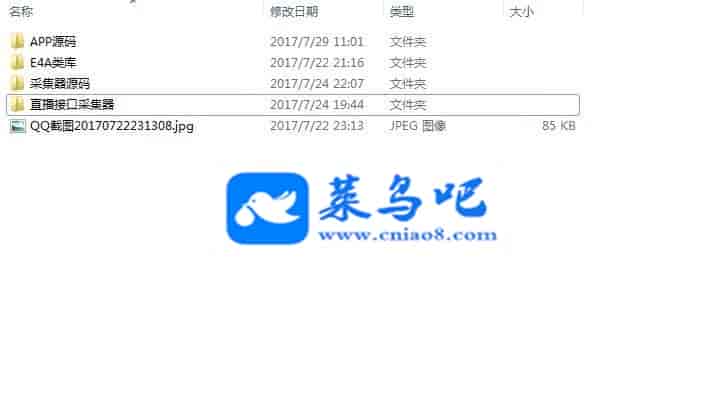Sort files by the 名称 column
The image size is (721, 419).
click(22, 12)
